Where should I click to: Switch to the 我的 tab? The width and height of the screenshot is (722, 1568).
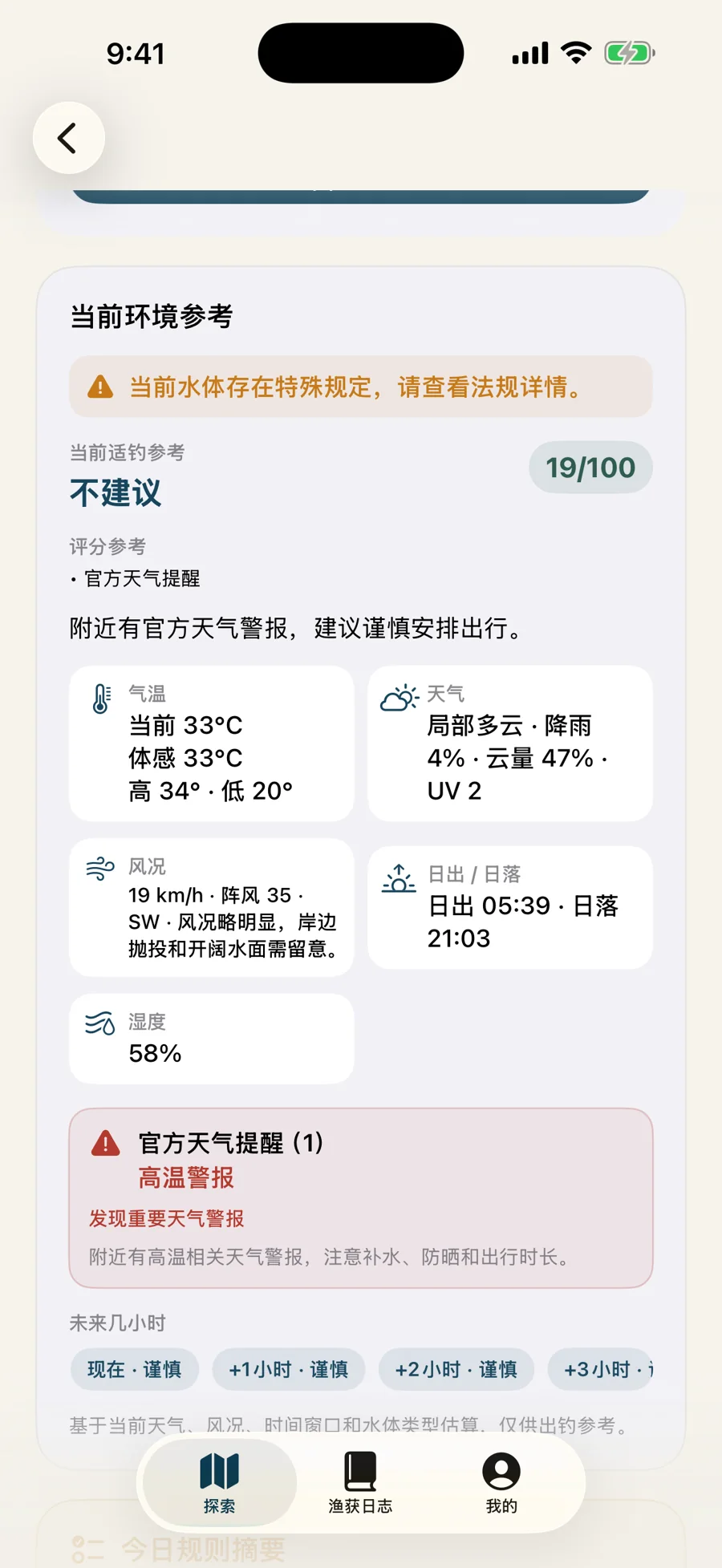click(x=501, y=1483)
